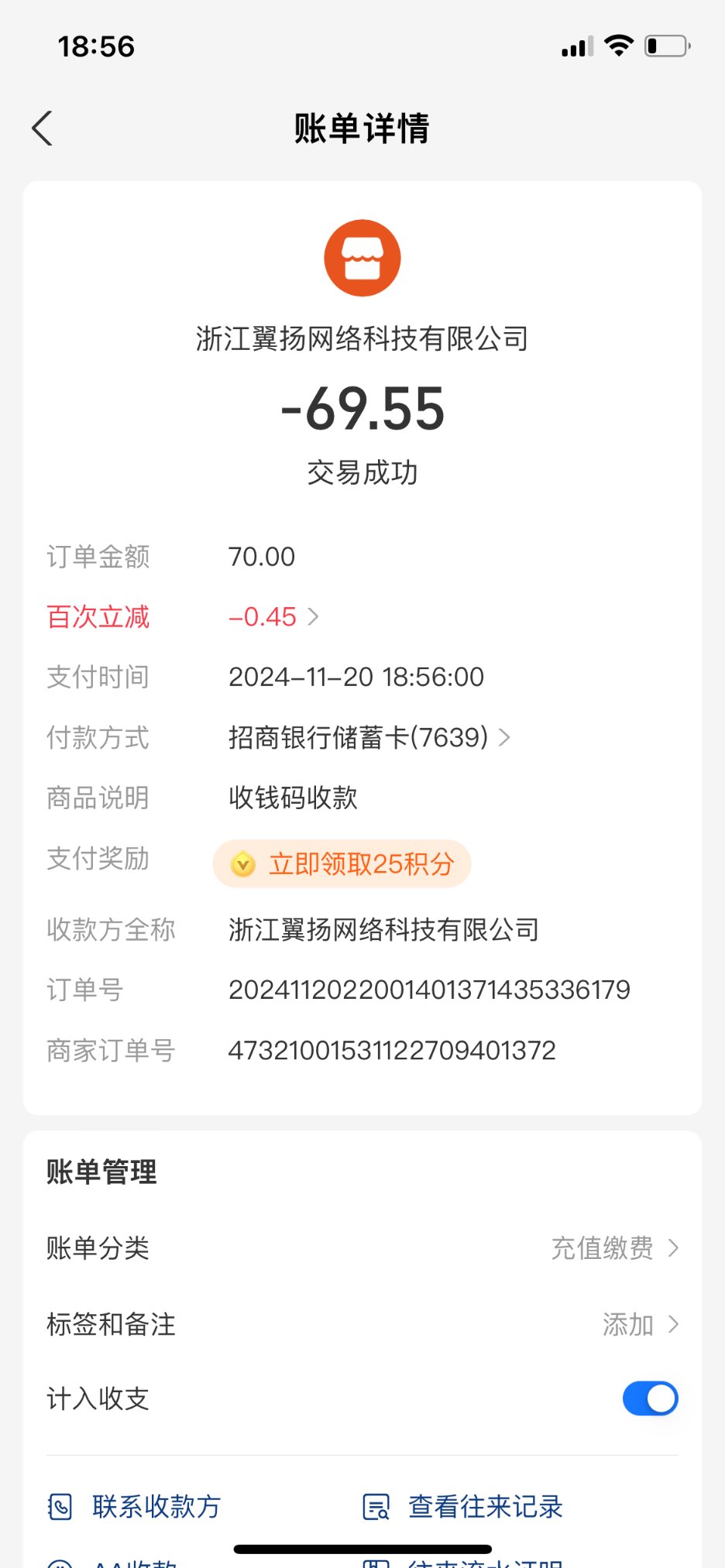The width and height of the screenshot is (725, 1568).
Task: Claim the 立即领取25积分 reward
Action: [x=342, y=863]
